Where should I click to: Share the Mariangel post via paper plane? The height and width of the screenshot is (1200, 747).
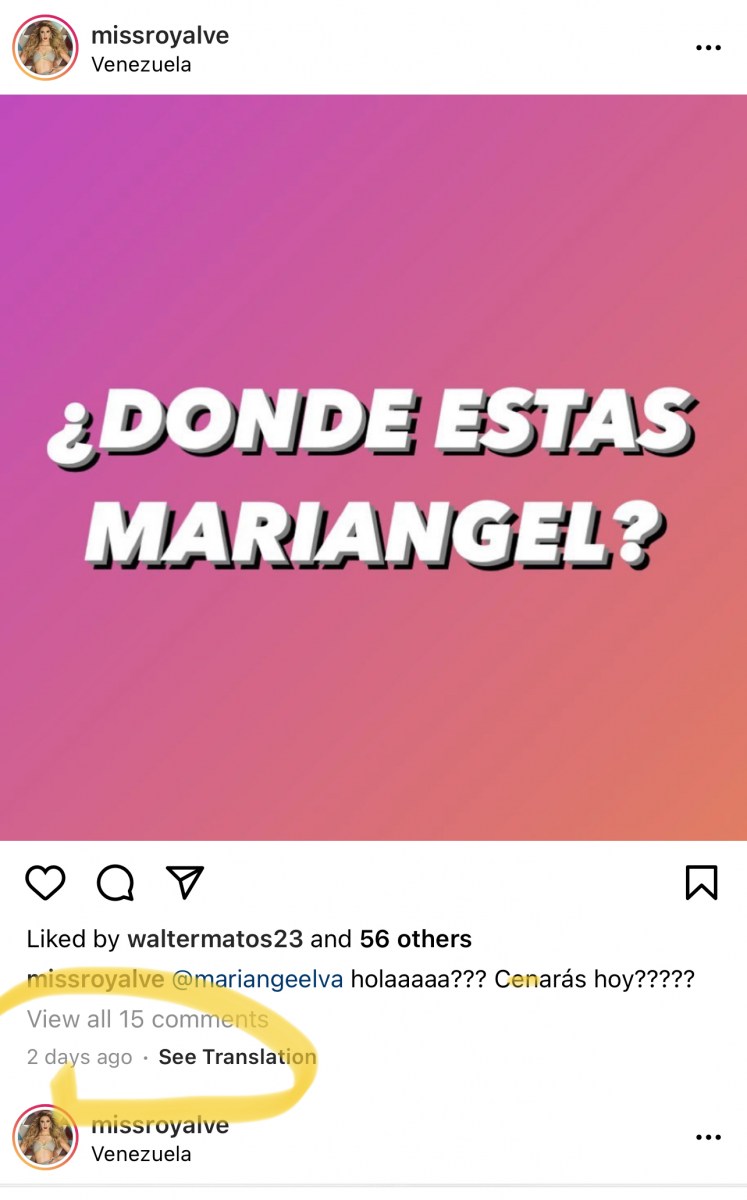(x=185, y=881)
